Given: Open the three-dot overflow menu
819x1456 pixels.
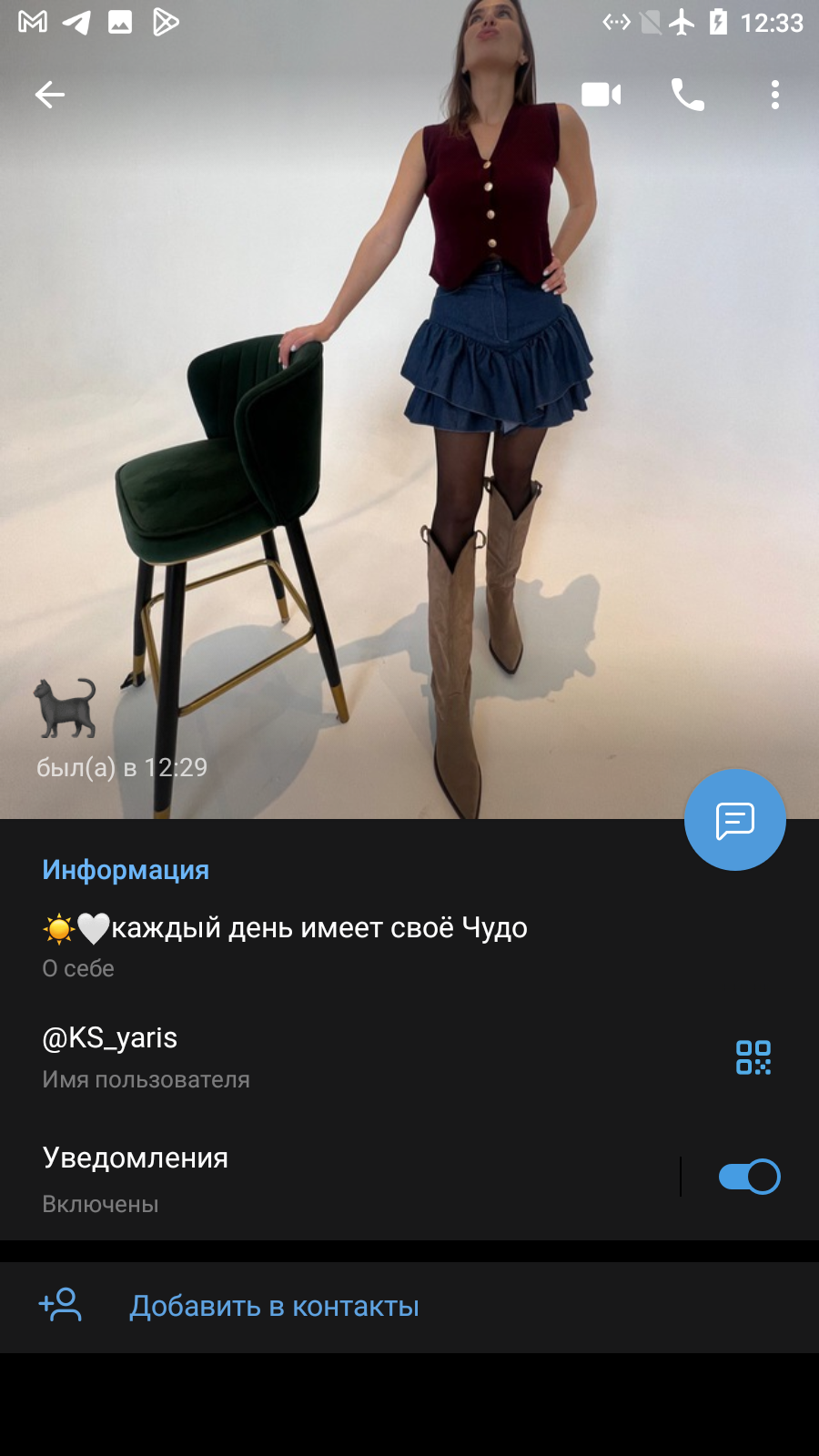Looking at the screenshot, I should pos(775,95).
